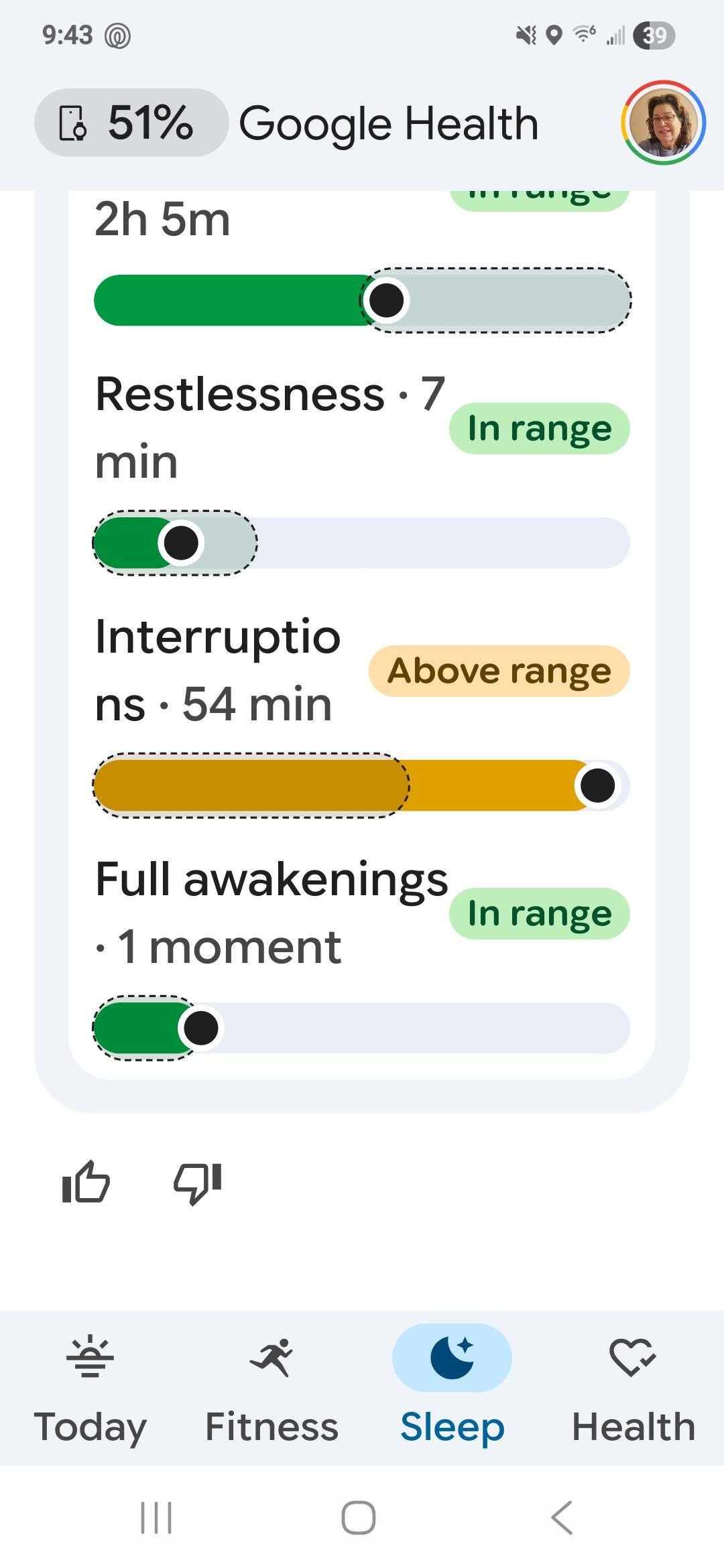Open the account profile picture
The image size is (724, 1568).
click(x=664, y=123)
